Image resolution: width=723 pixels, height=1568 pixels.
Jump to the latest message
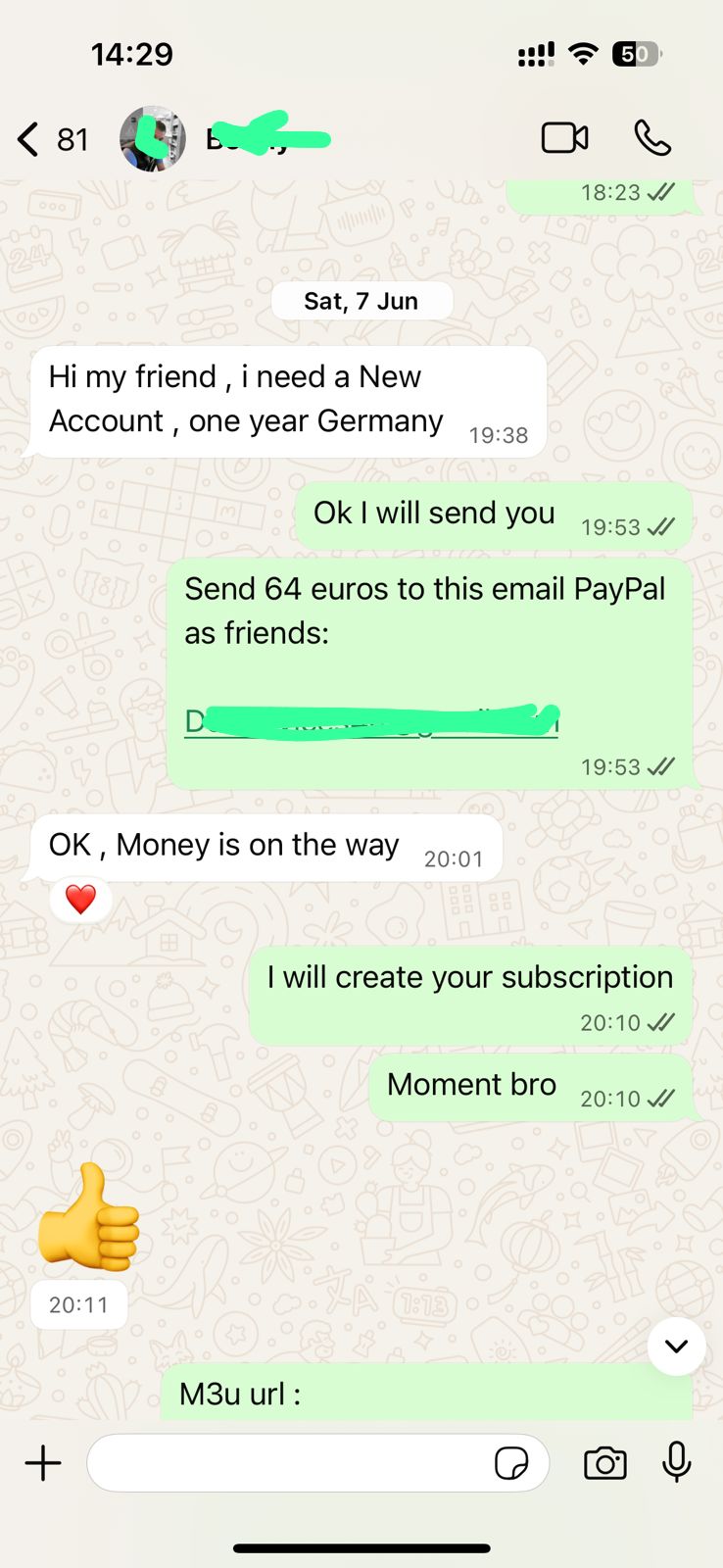tap(676, 1347)
